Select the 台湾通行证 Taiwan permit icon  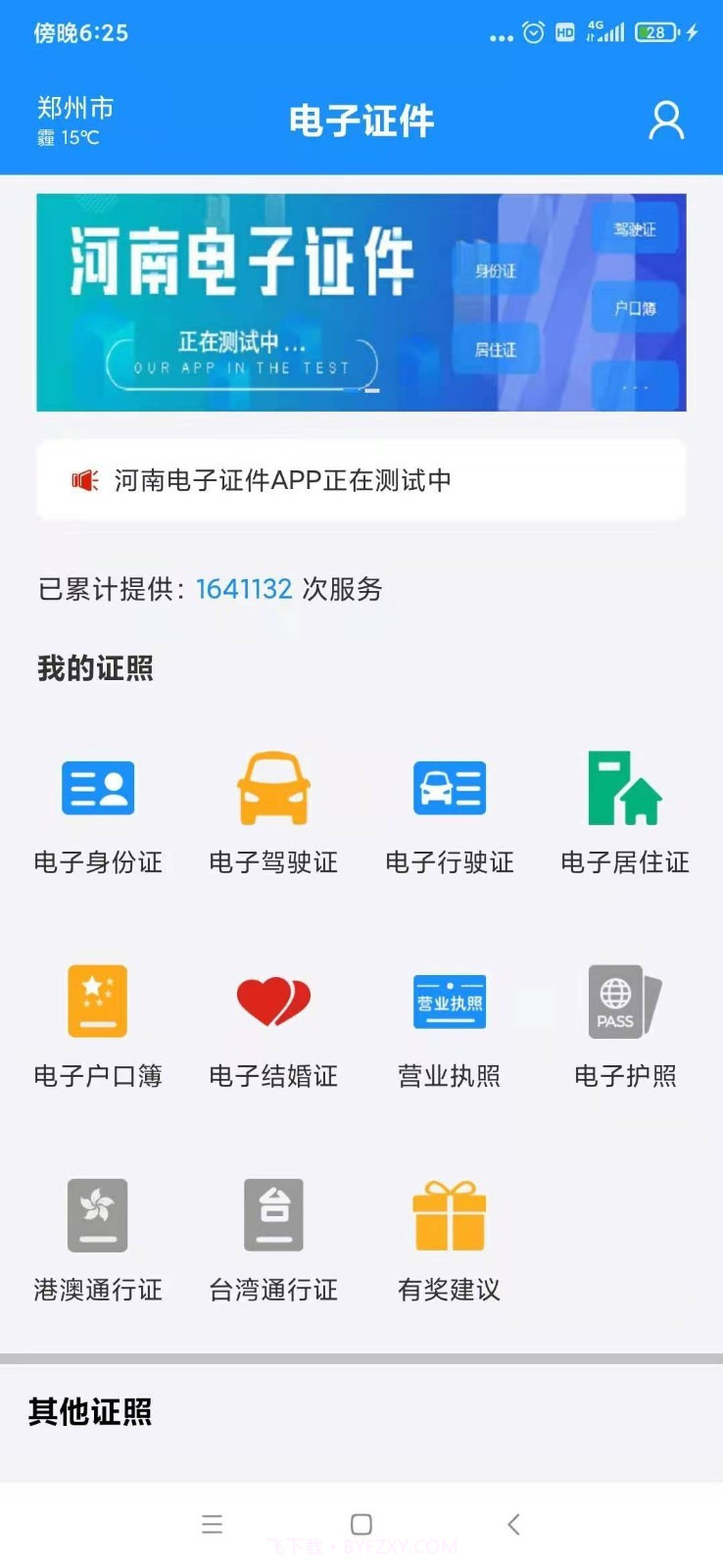[273, 1215]
